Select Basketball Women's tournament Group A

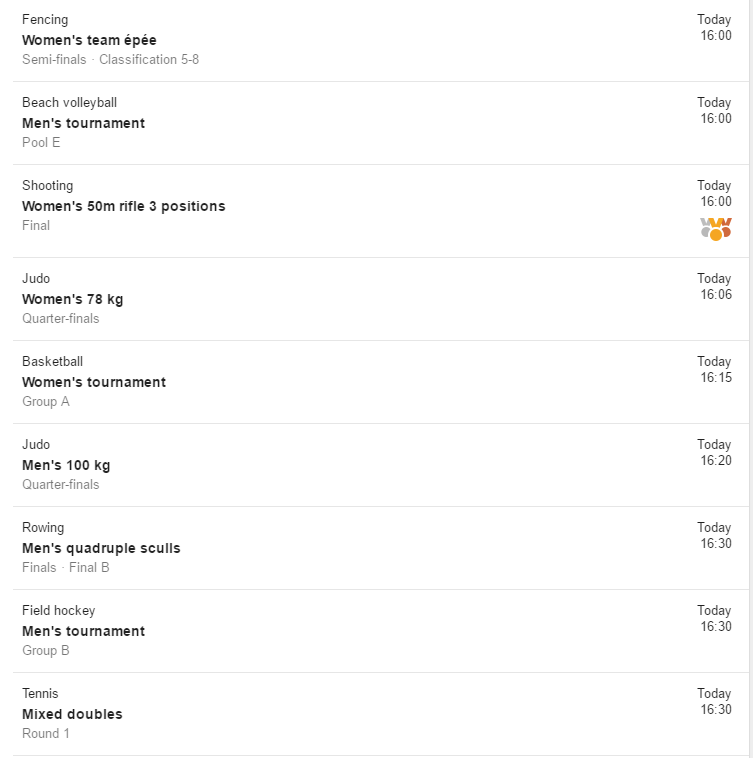tap(94, 382)
